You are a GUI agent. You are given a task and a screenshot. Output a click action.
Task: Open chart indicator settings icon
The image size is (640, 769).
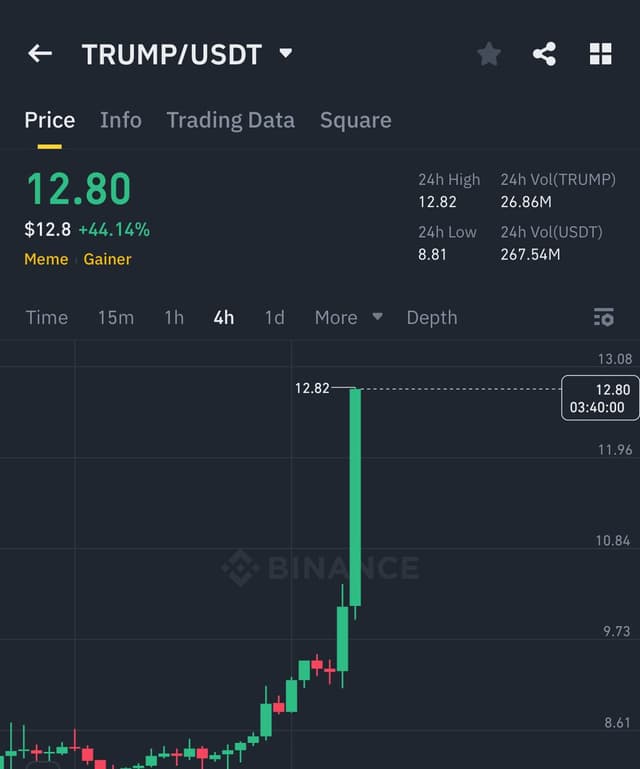pos(603,317)
